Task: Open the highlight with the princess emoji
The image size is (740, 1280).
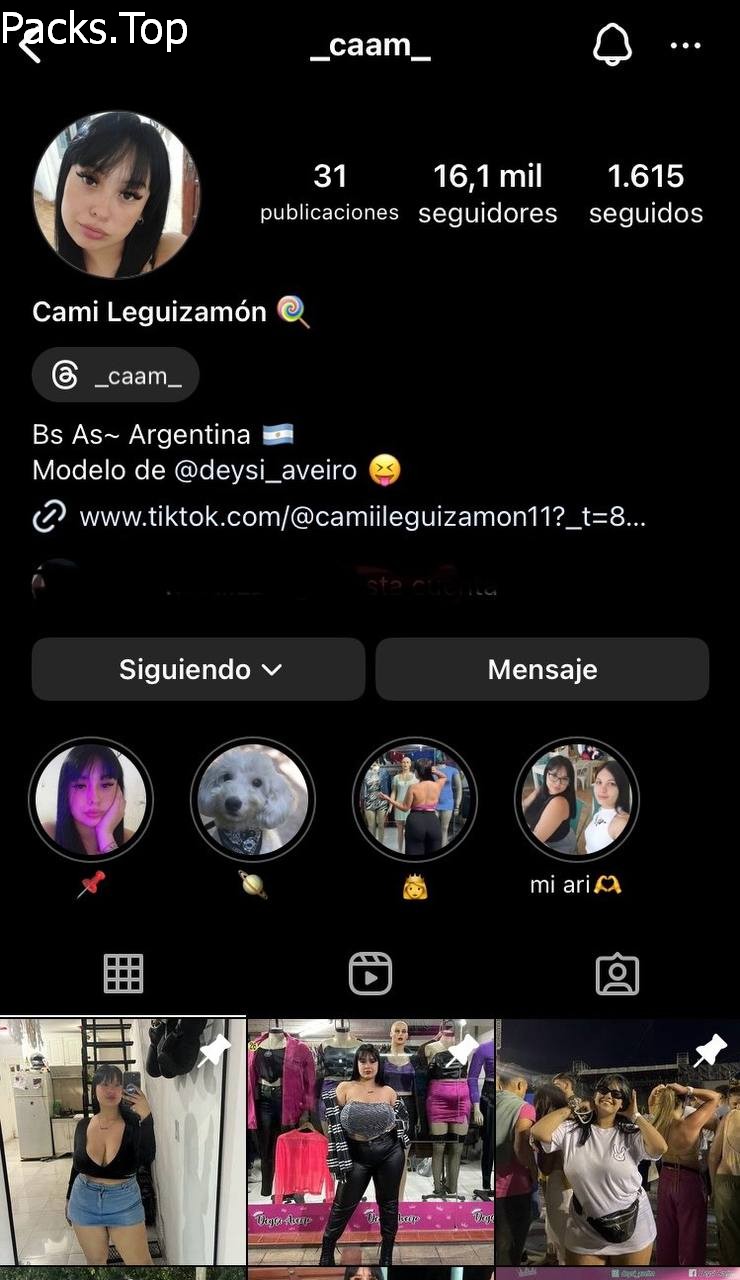Action: pyautogui.click(x=415, y=799)
